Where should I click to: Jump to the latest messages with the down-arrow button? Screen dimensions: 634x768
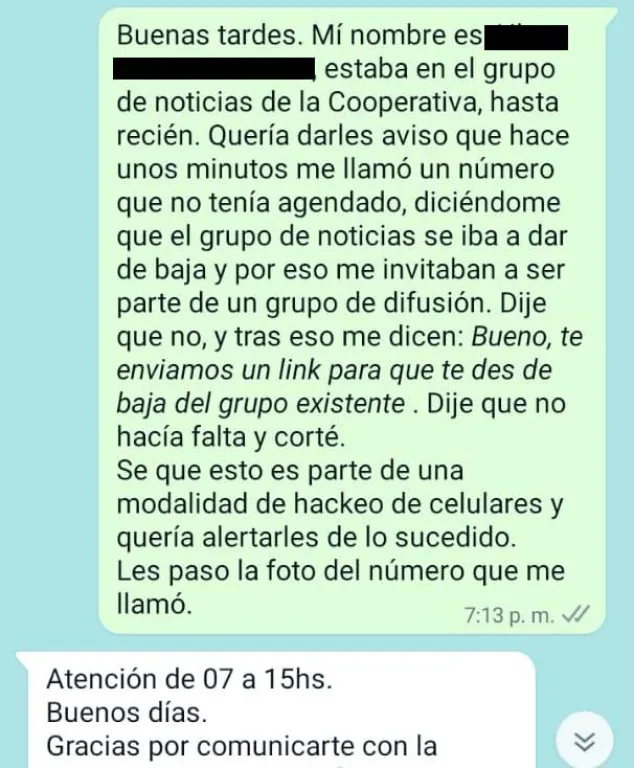[588, 740]
